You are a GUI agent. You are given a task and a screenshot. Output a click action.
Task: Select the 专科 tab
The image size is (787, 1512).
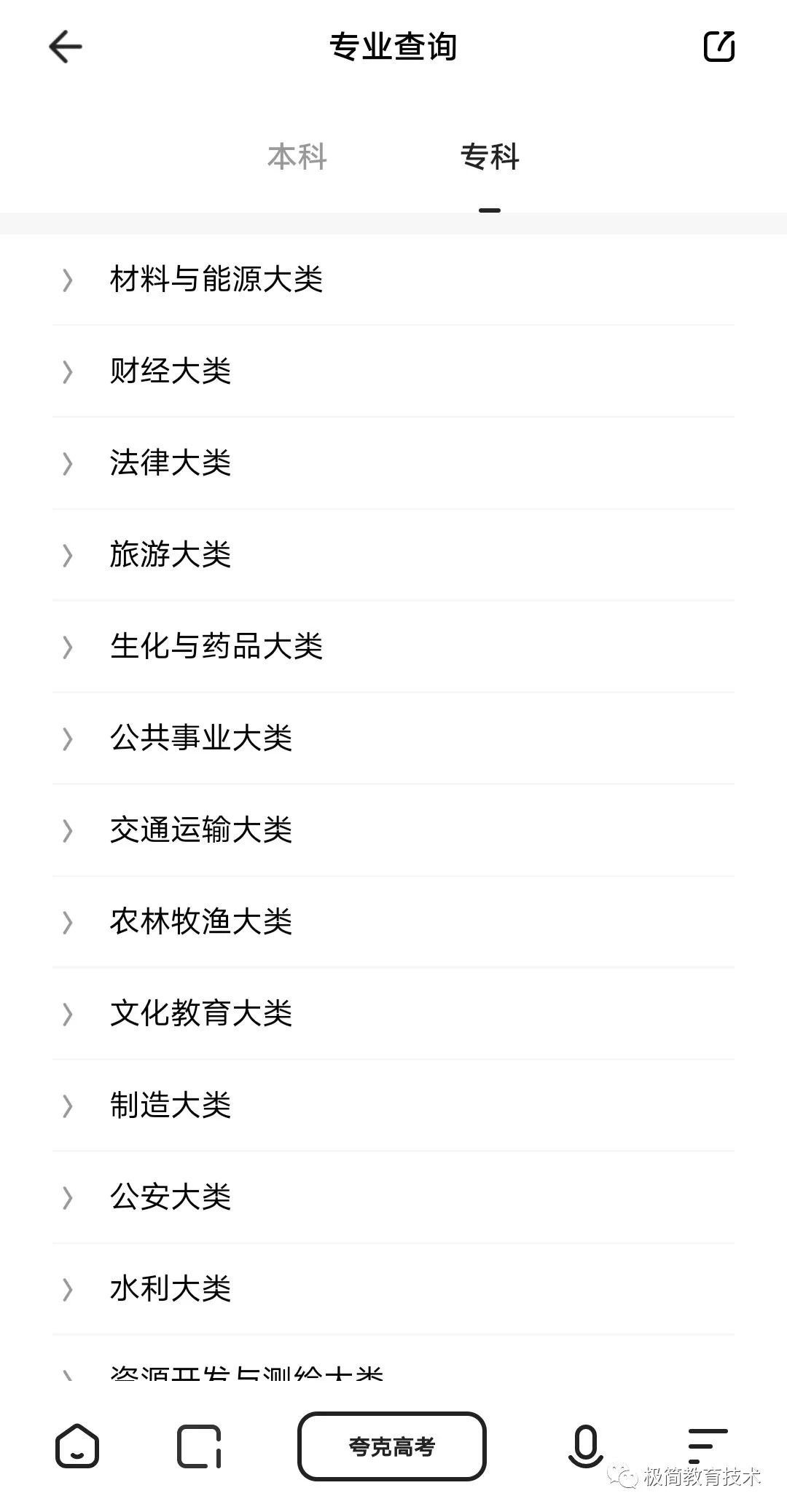tap(490, 157)
